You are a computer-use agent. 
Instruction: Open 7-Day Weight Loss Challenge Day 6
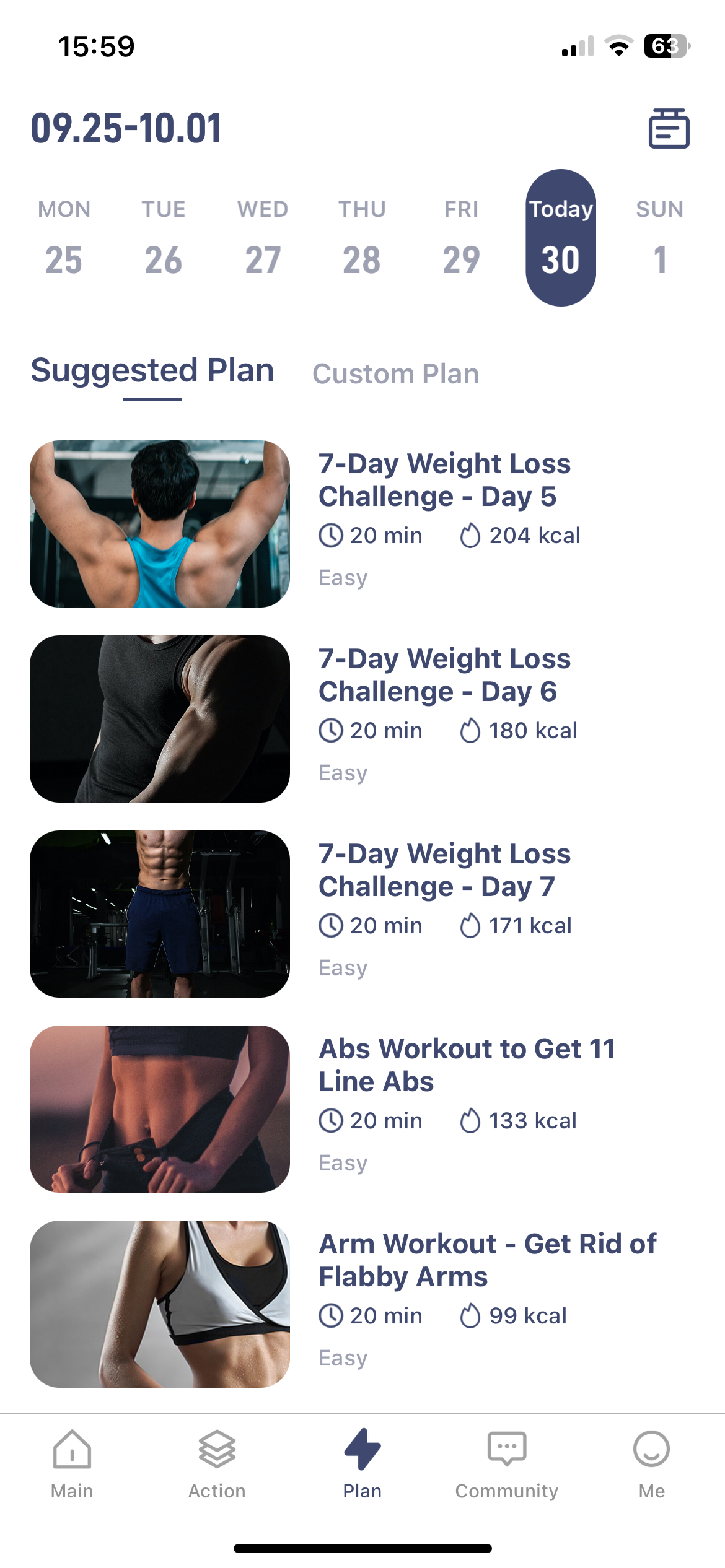359,718
